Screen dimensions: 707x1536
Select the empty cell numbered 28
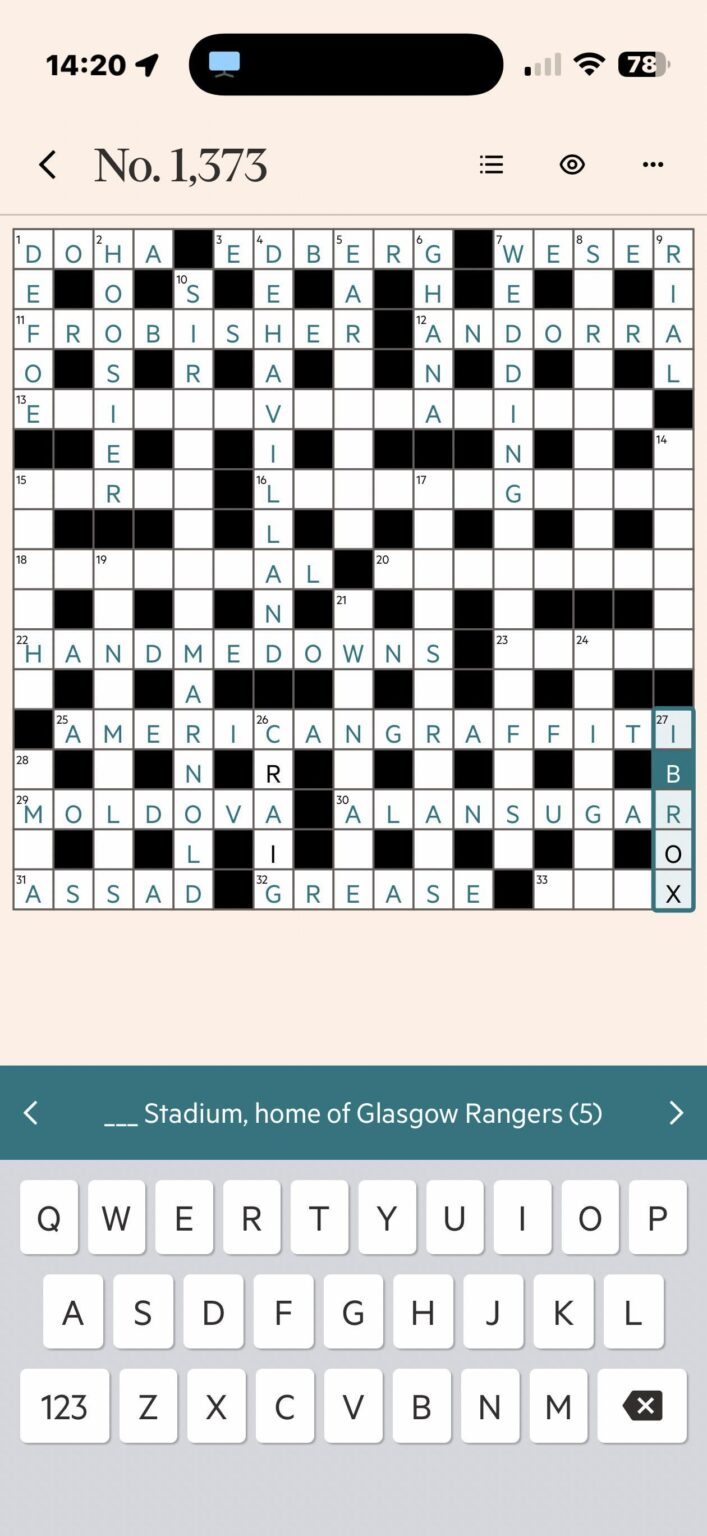[33, 771]
